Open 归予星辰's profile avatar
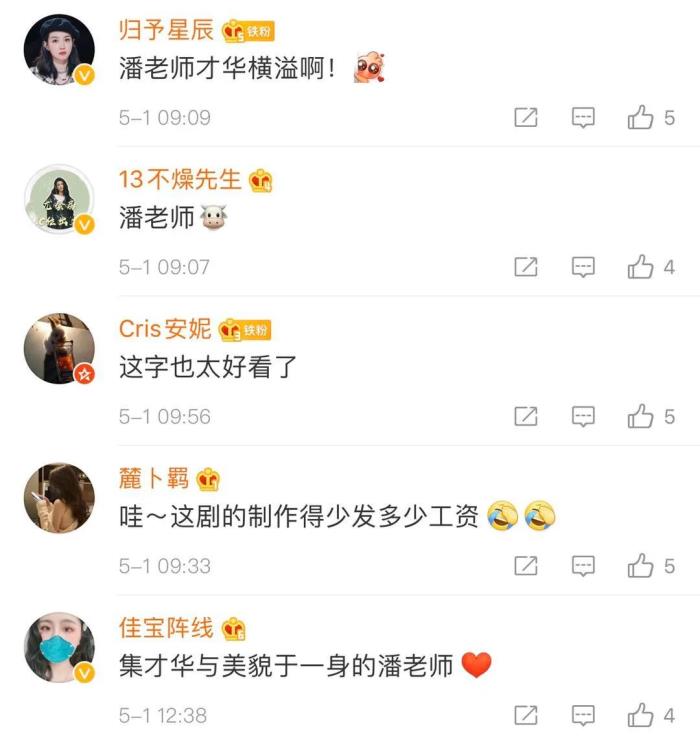The height and width of the screenshot is (740, 700). 58,50
